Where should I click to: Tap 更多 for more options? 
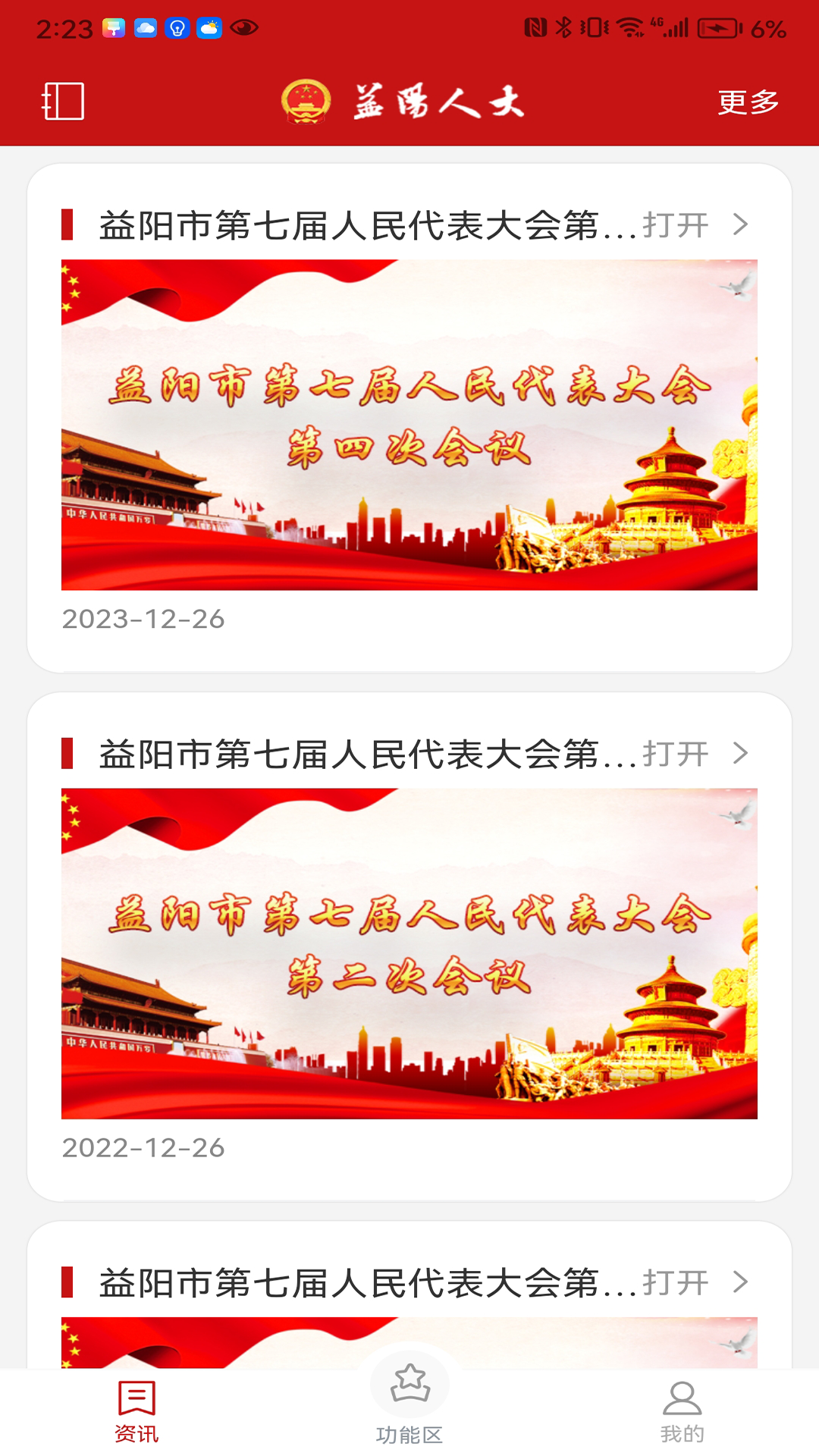click(x=748, y=102)
